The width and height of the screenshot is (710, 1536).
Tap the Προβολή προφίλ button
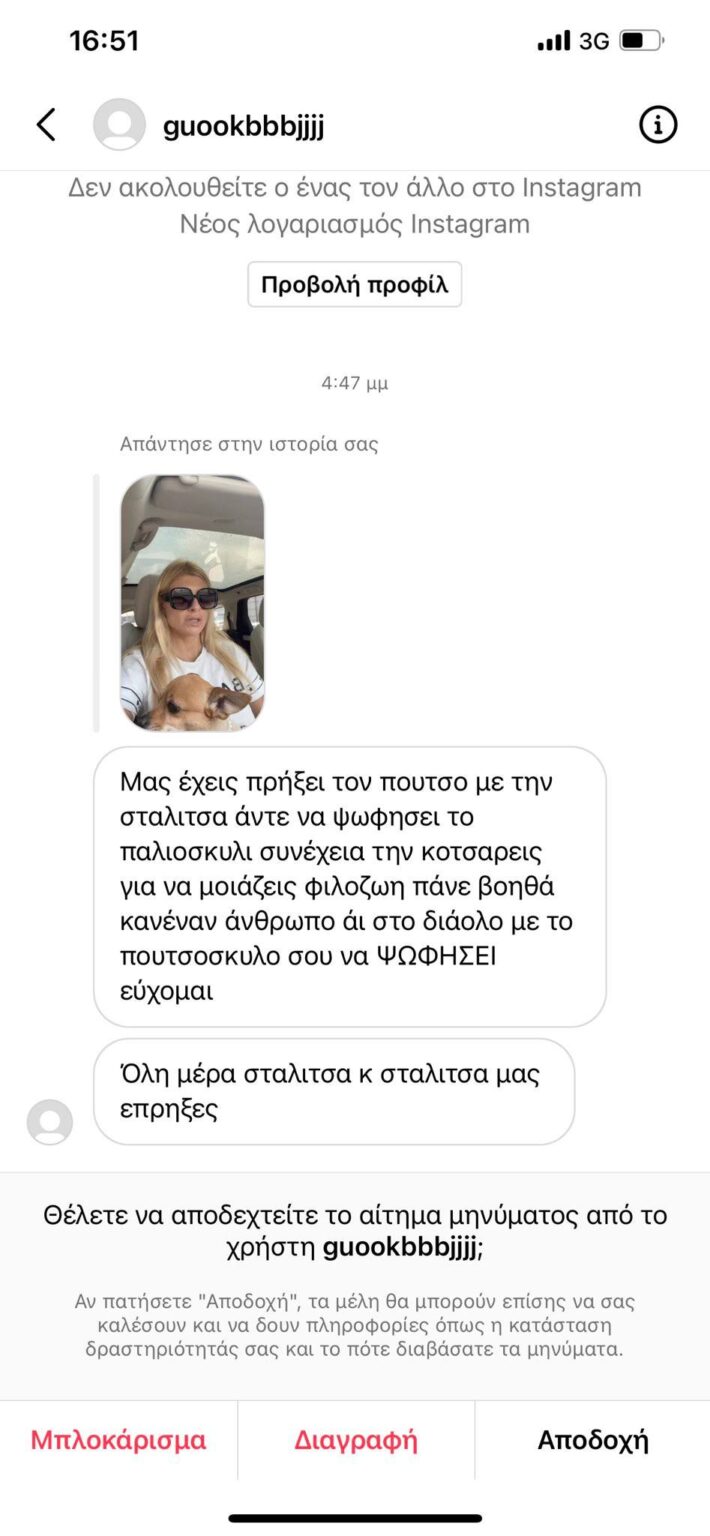[354, 285]
